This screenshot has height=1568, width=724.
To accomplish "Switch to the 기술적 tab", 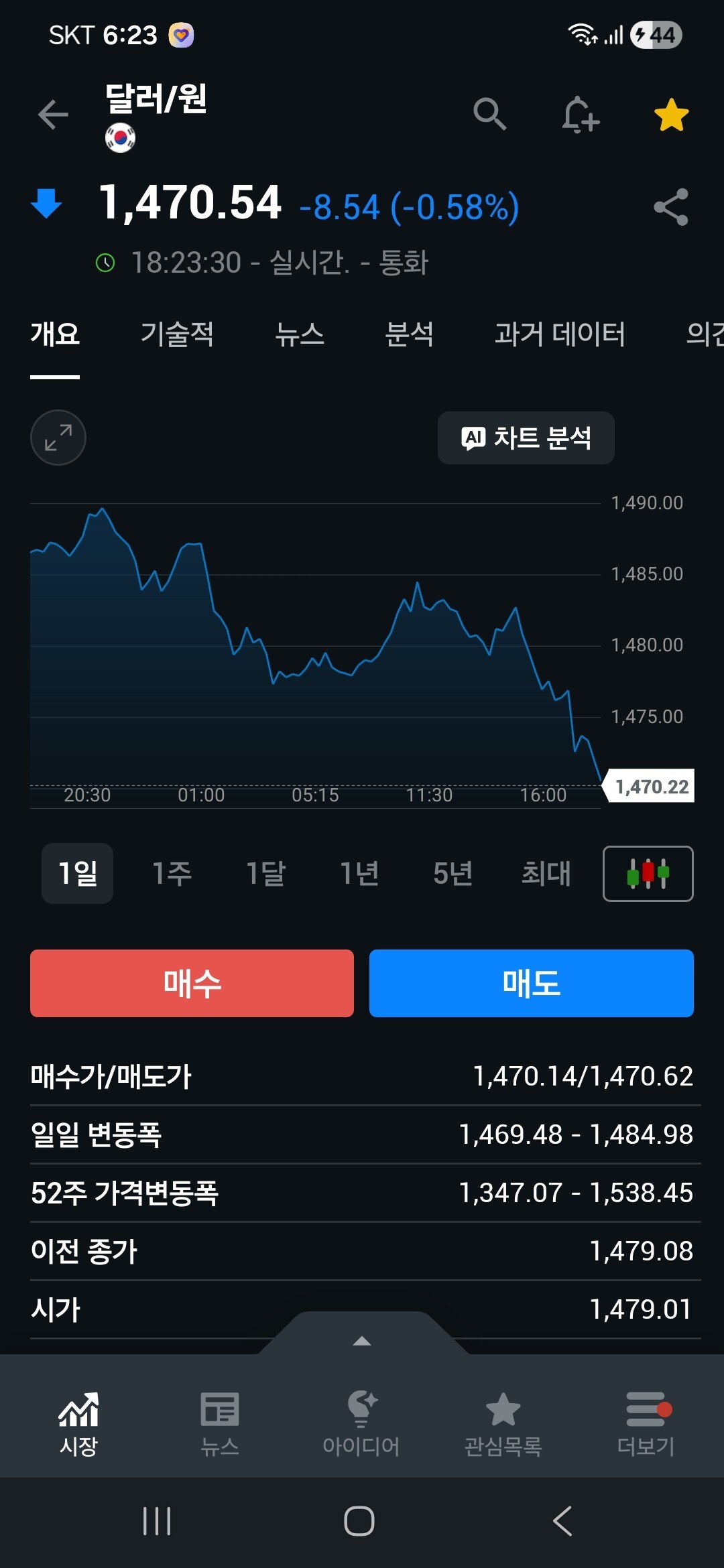I will 177,334.
